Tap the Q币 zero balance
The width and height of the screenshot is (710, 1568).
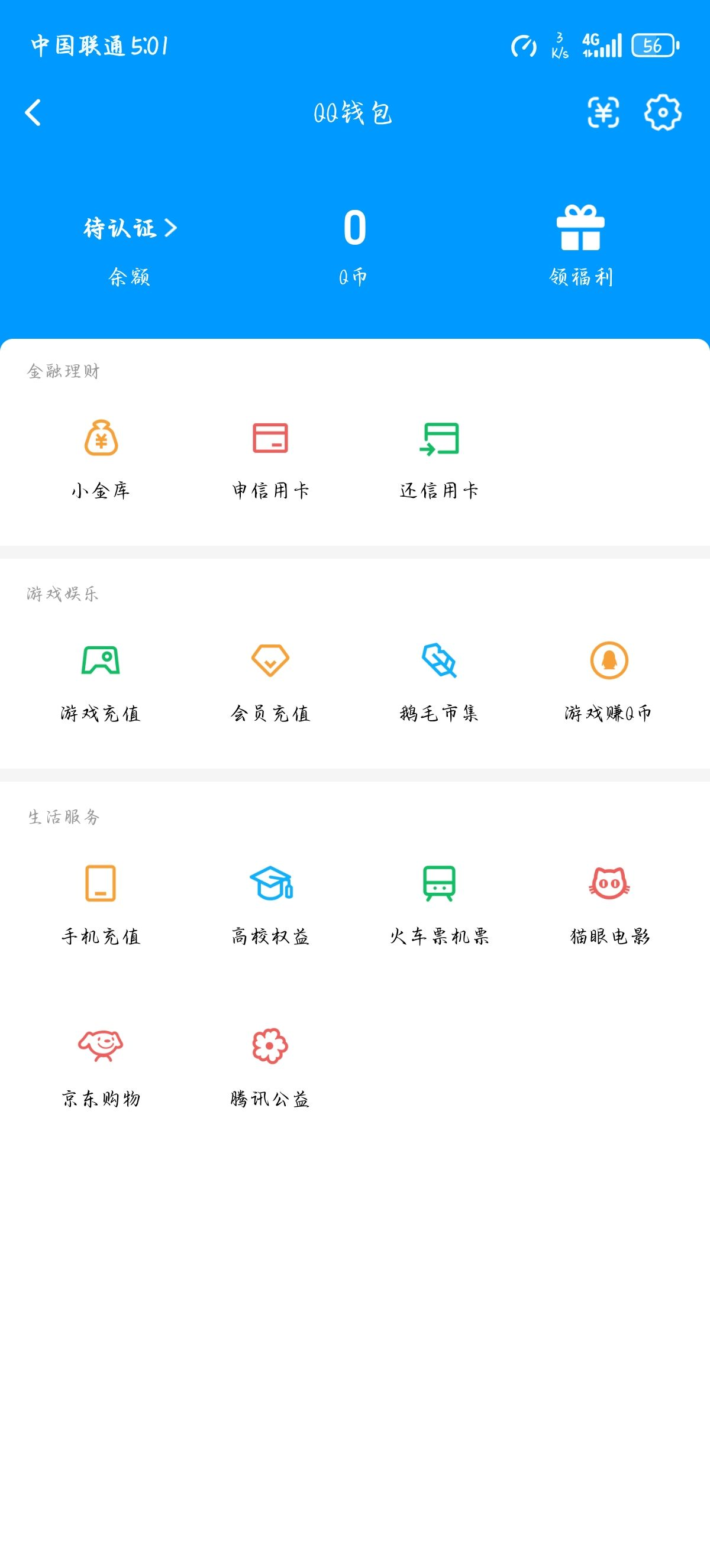(x=354, y=231)
